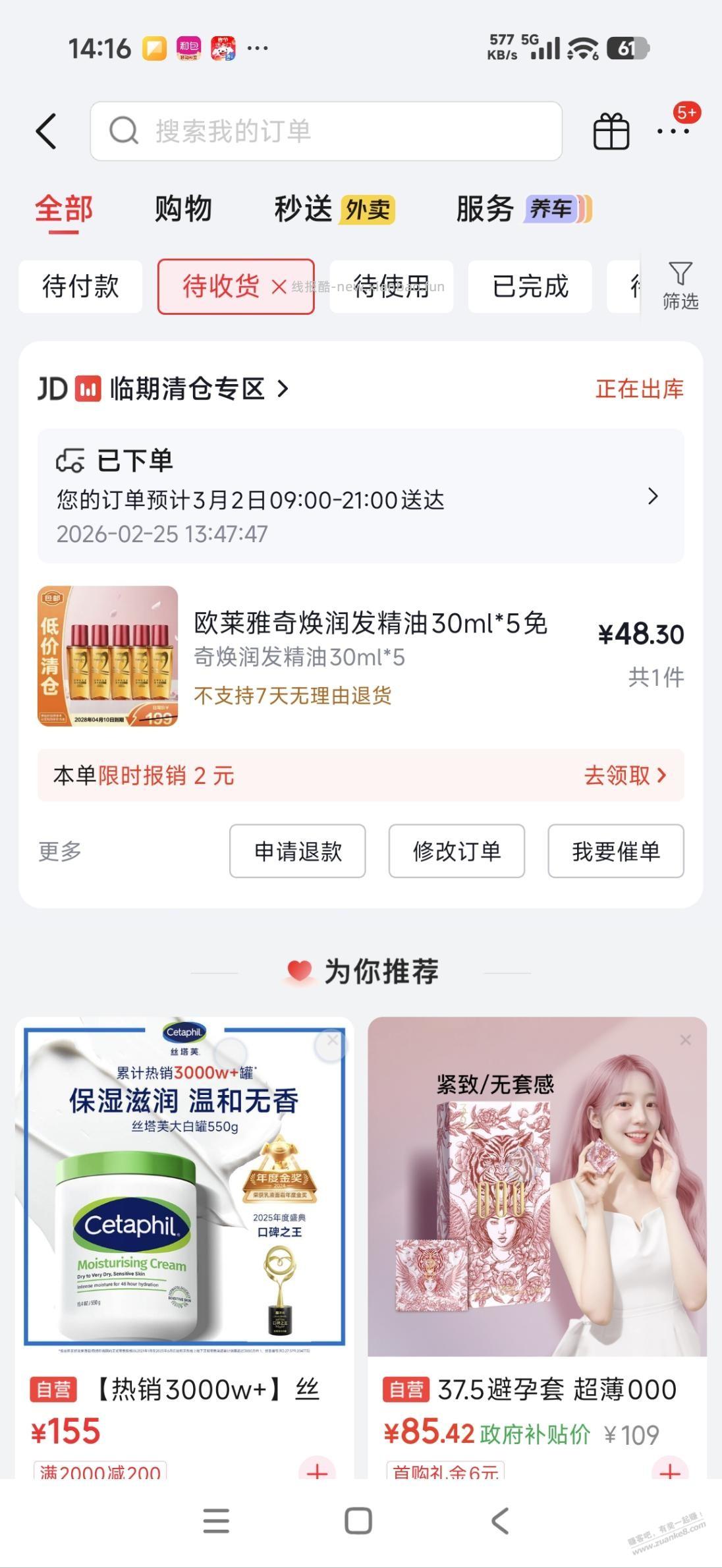The width and height of the screenshot is (722, 1568).
Task: Enable the 已完成 order filter
Action: pyautogui.click(x=530, y=286)
